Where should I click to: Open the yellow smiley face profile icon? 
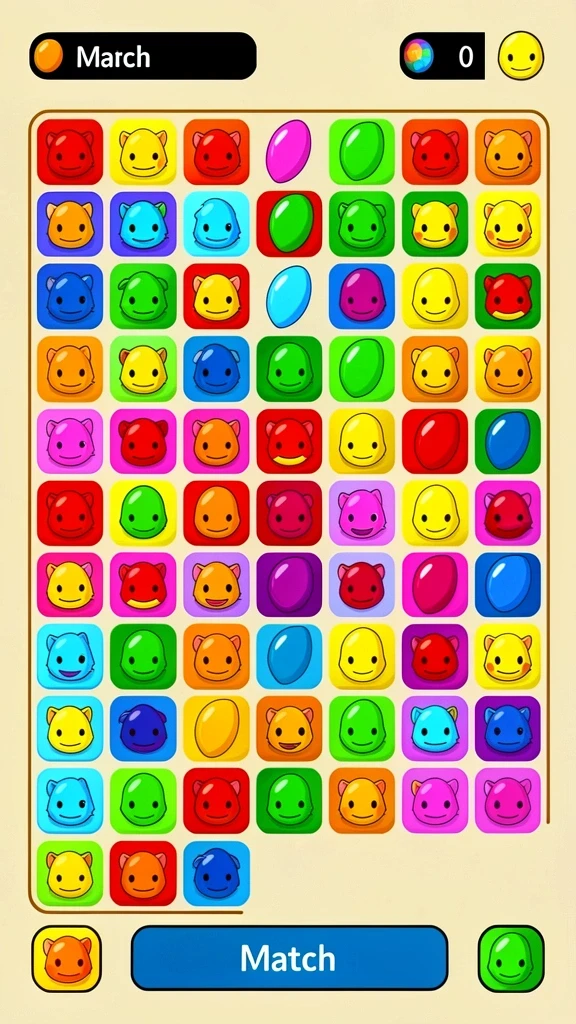point(521,56)
